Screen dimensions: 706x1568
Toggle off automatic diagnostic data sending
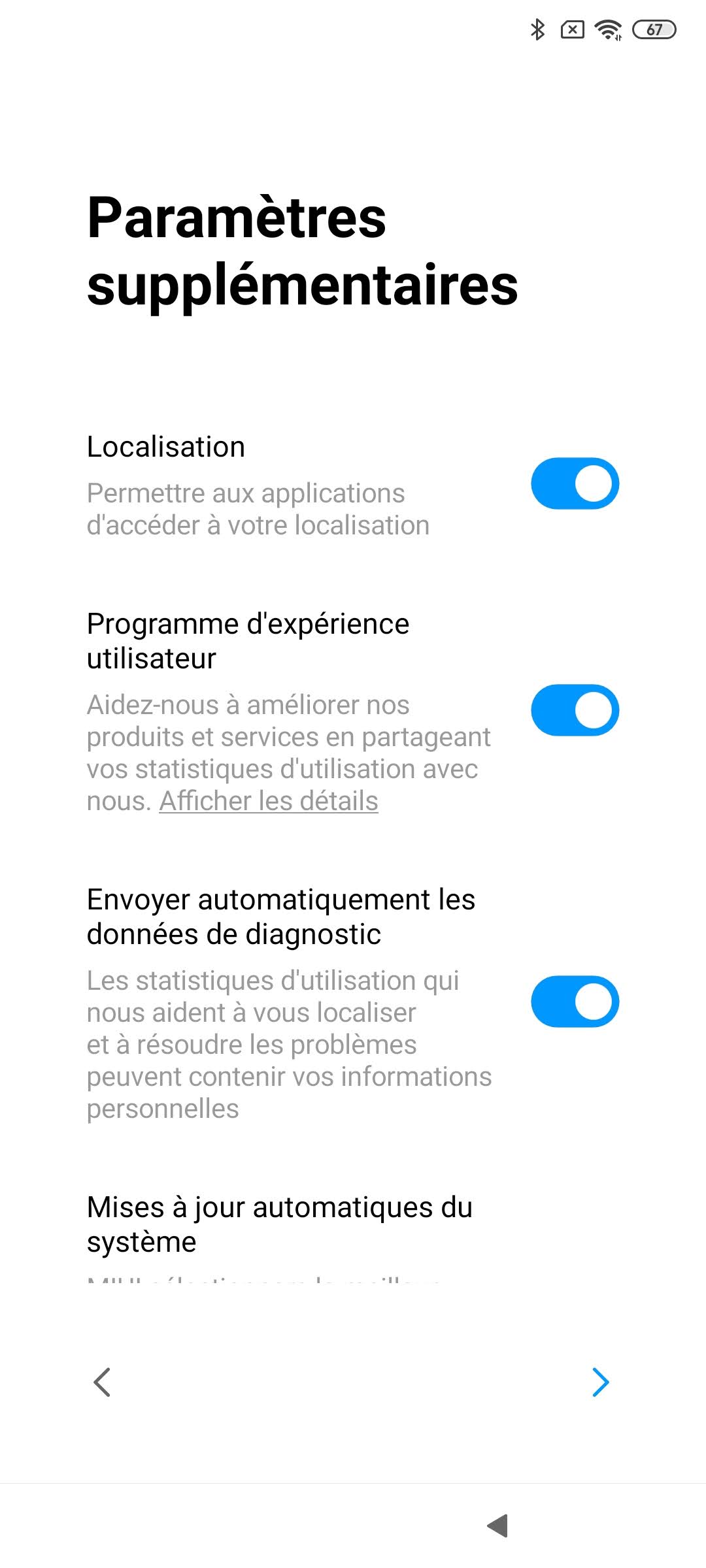coord(575,1002)
